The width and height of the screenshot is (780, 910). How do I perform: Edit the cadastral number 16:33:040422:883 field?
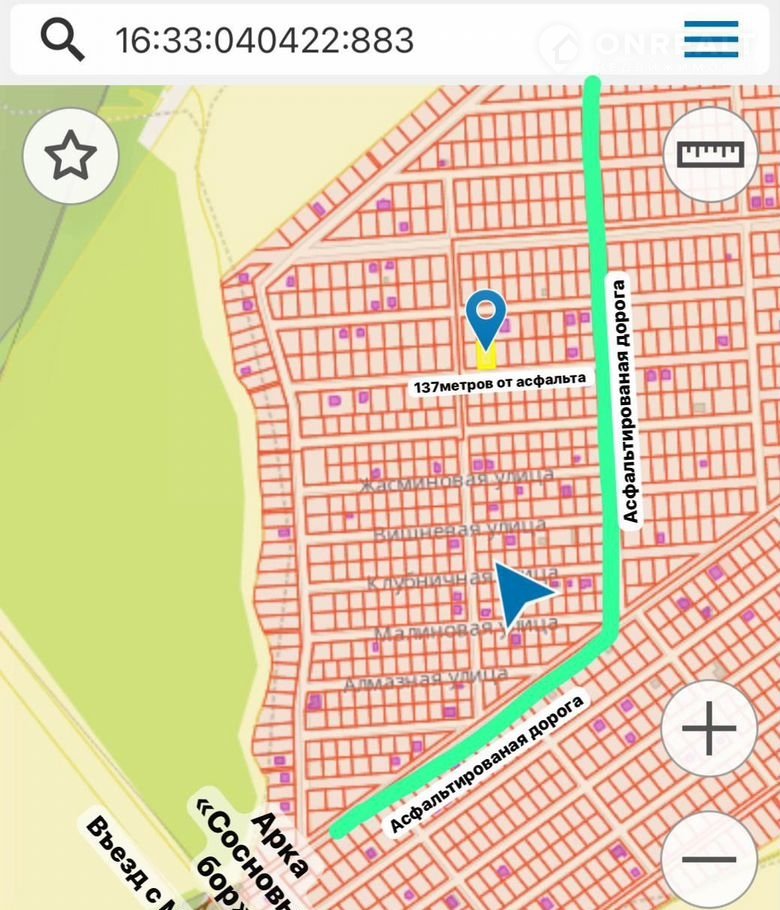264,40
